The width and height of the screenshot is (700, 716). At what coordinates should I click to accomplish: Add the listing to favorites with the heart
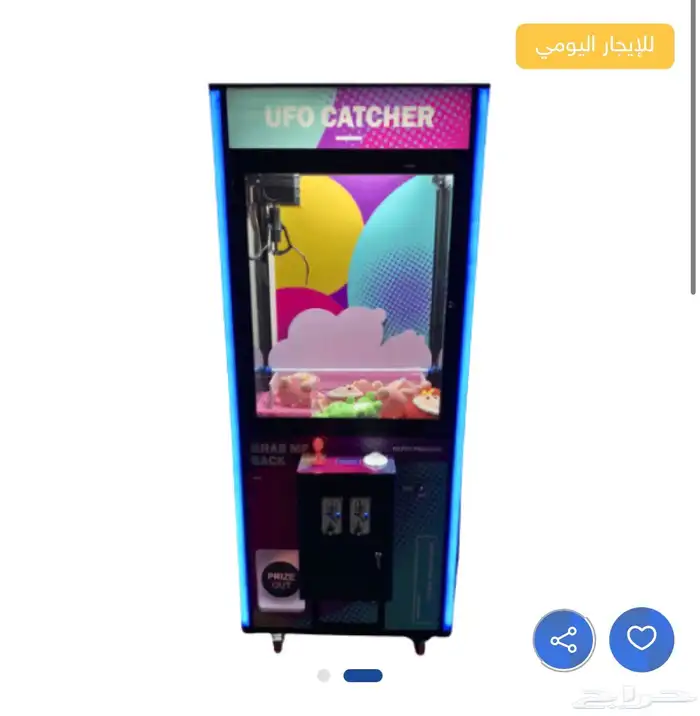click(x=641, y=639)
